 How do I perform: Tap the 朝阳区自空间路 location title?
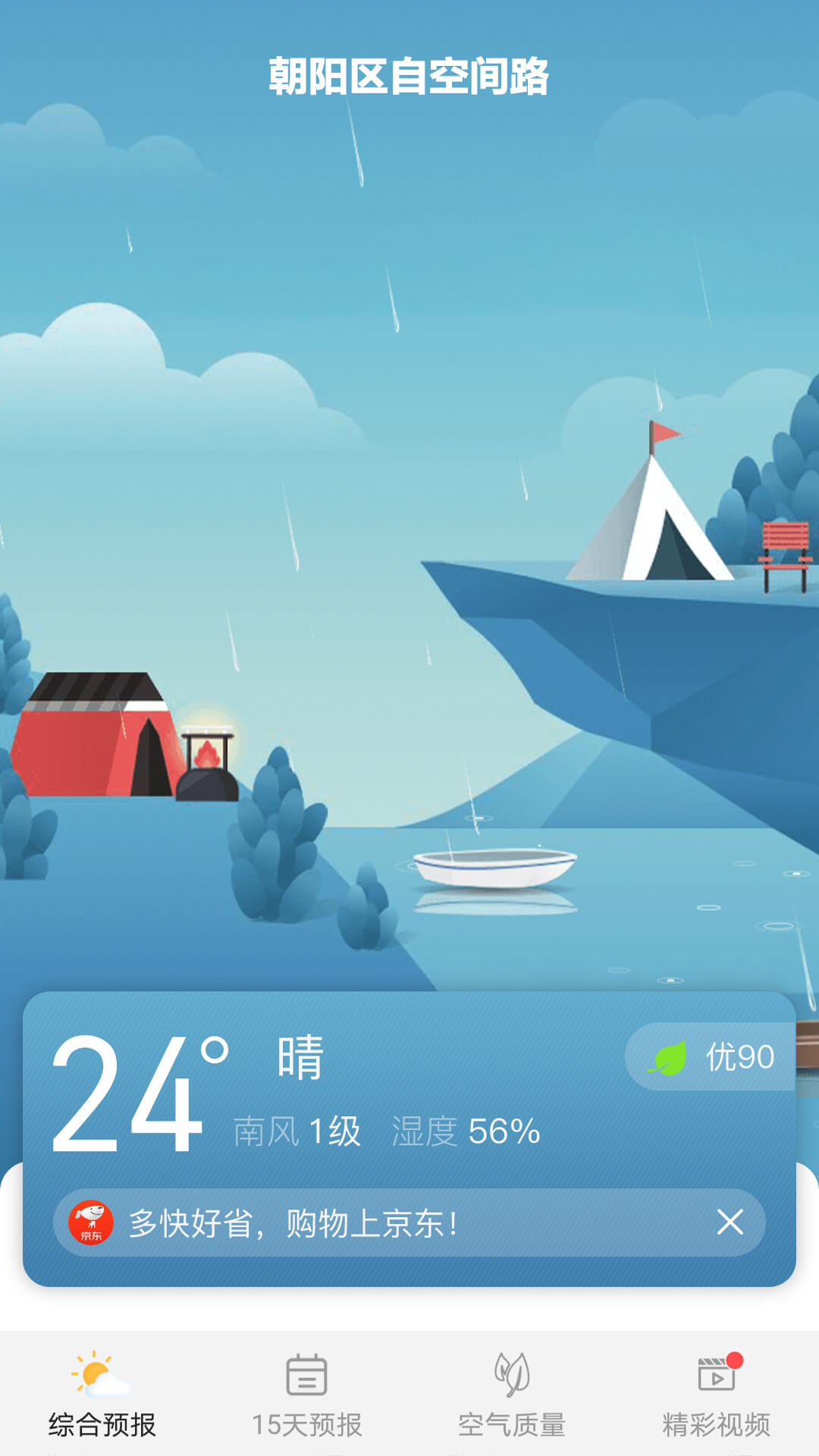pos(409,77)
